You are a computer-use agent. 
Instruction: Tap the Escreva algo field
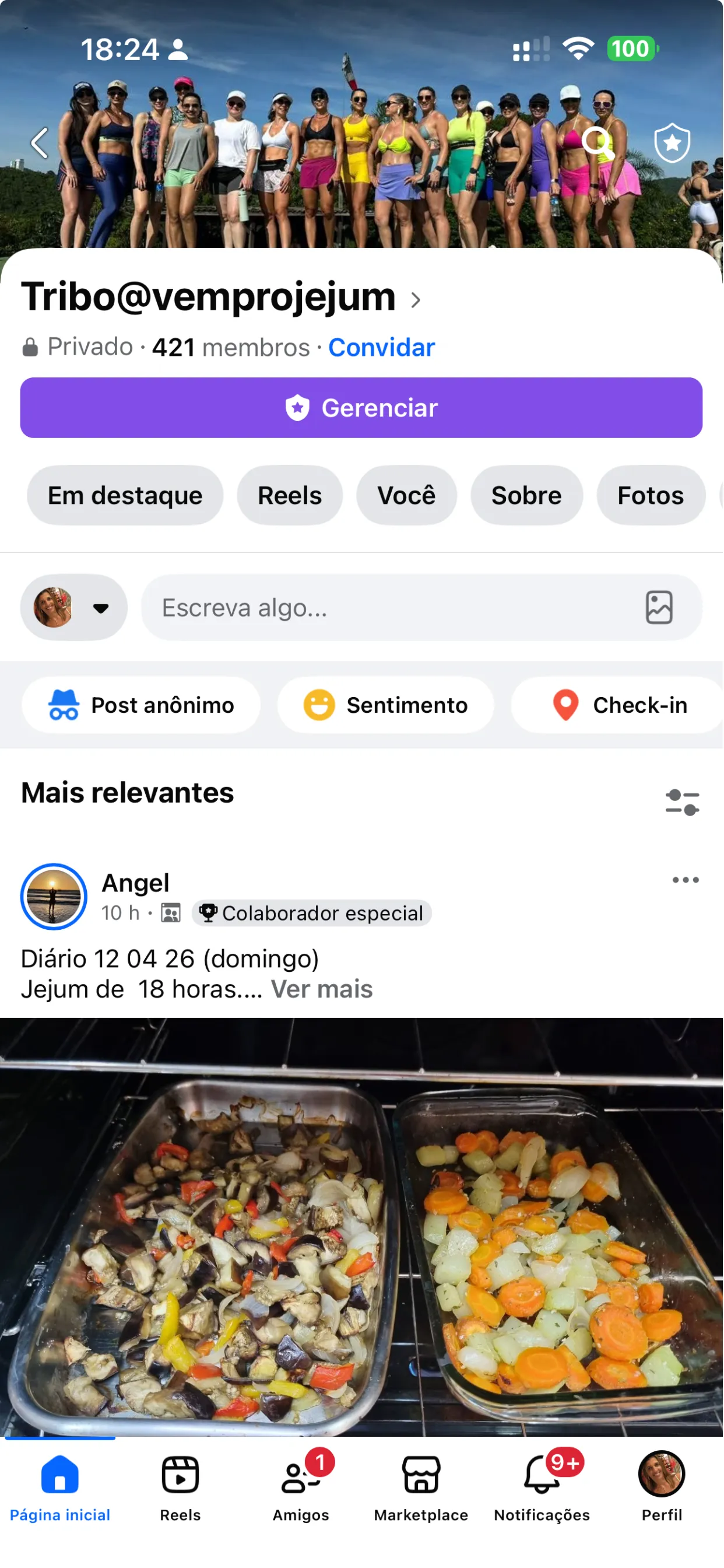point(365,607)
